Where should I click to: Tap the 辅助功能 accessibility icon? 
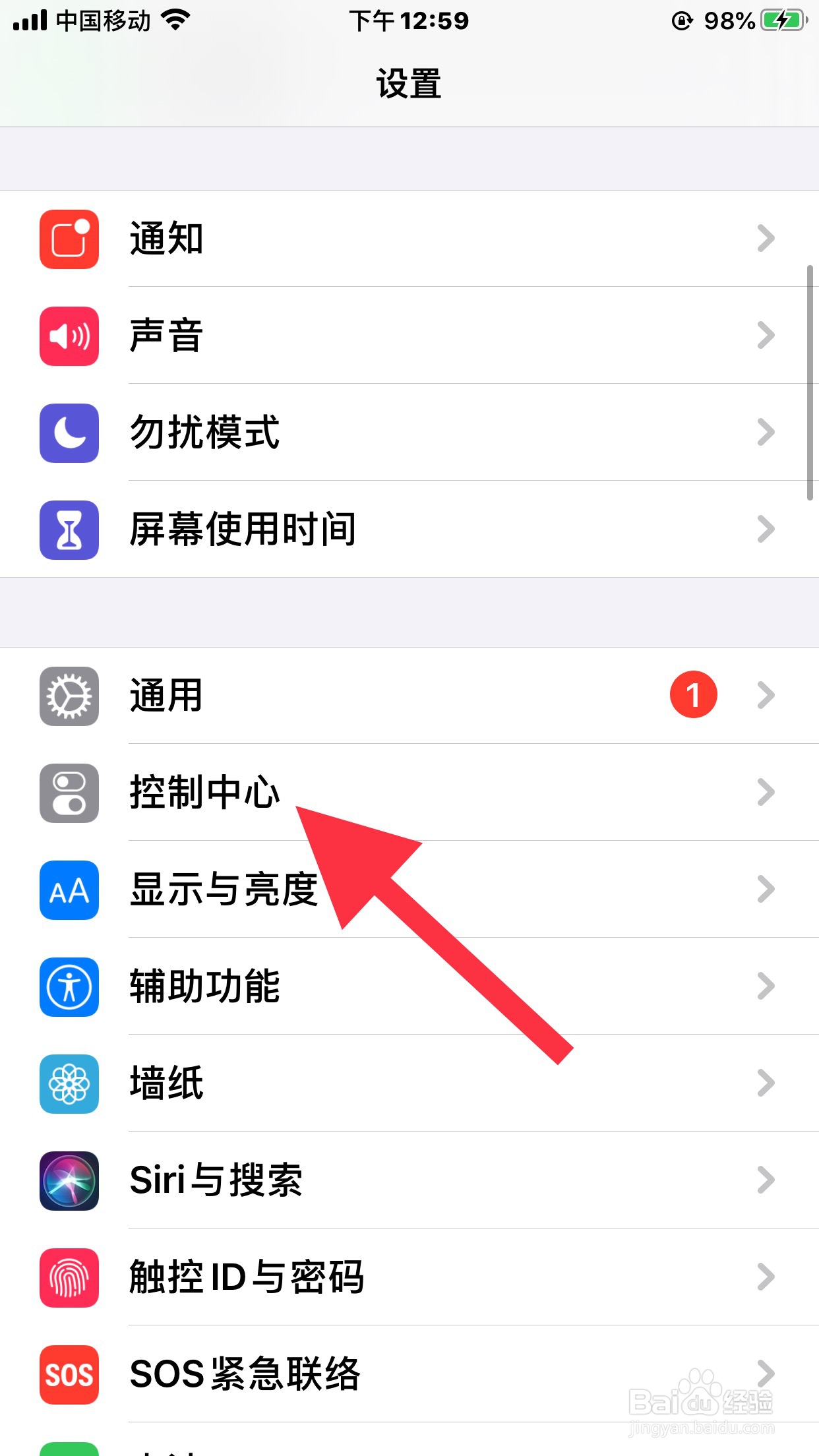[x=69, y=987]
